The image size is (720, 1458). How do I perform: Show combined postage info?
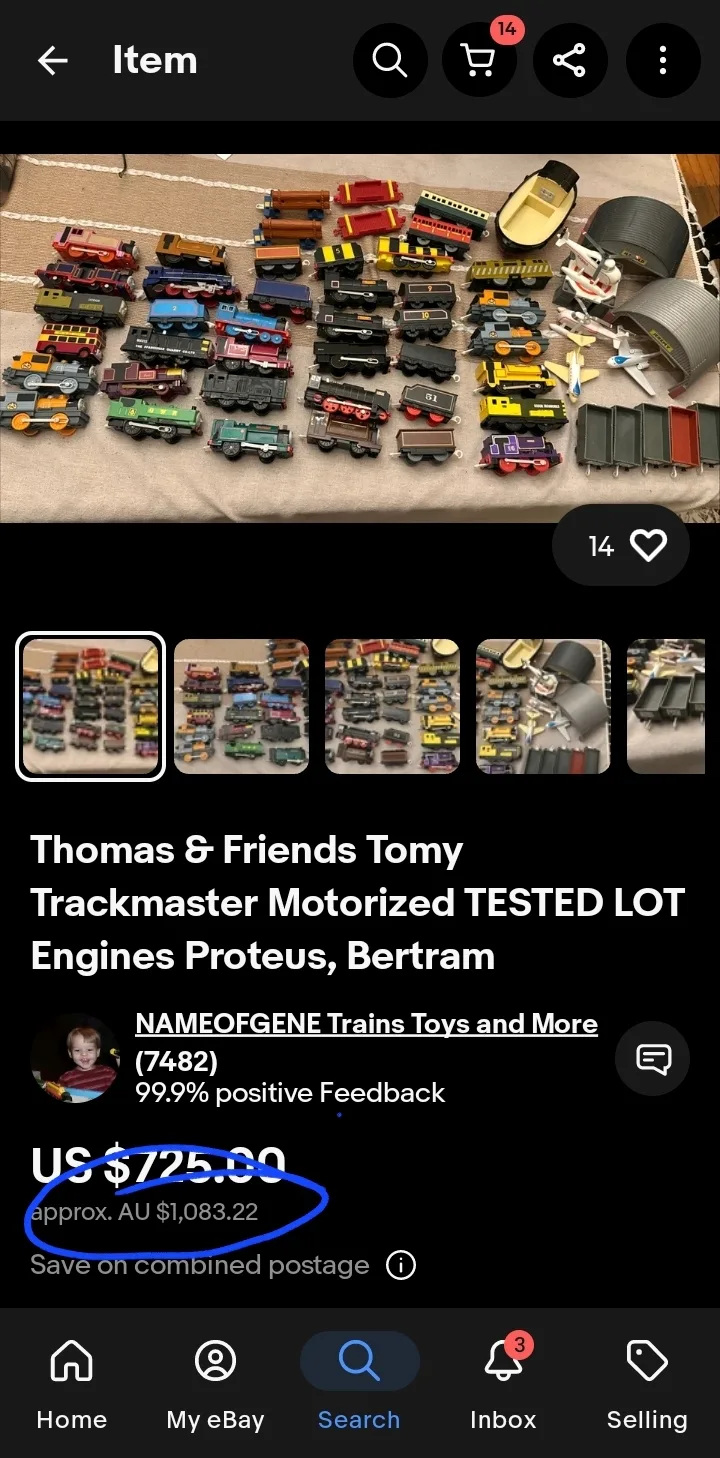click(401, 1265)
